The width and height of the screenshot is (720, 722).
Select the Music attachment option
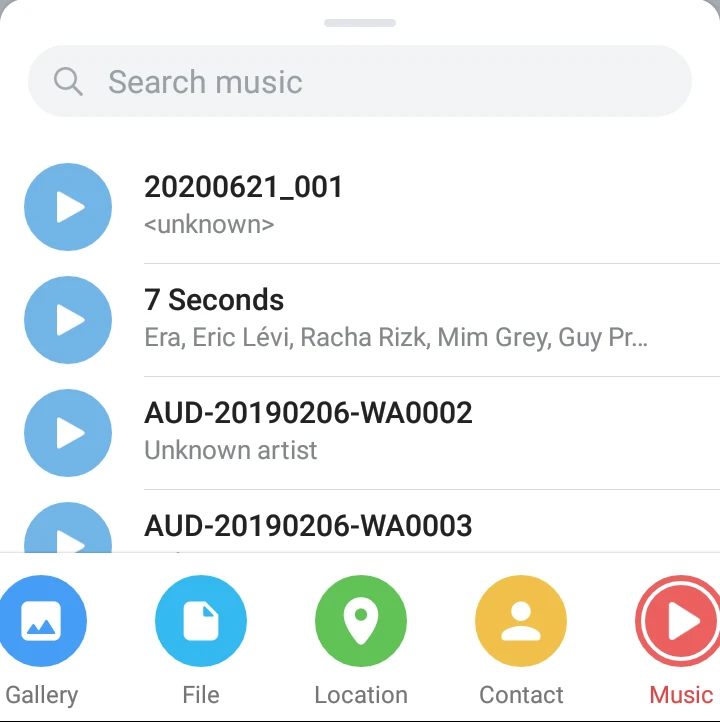(681, 623)
